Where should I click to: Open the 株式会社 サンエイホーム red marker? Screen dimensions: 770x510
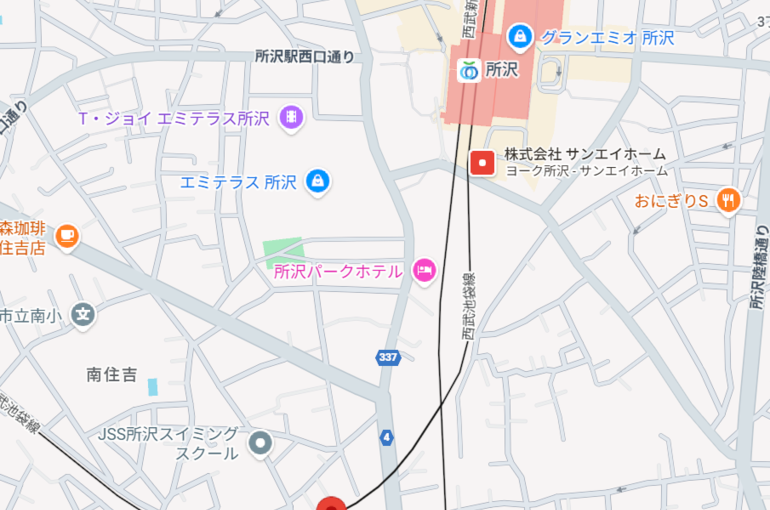[483, 162]
